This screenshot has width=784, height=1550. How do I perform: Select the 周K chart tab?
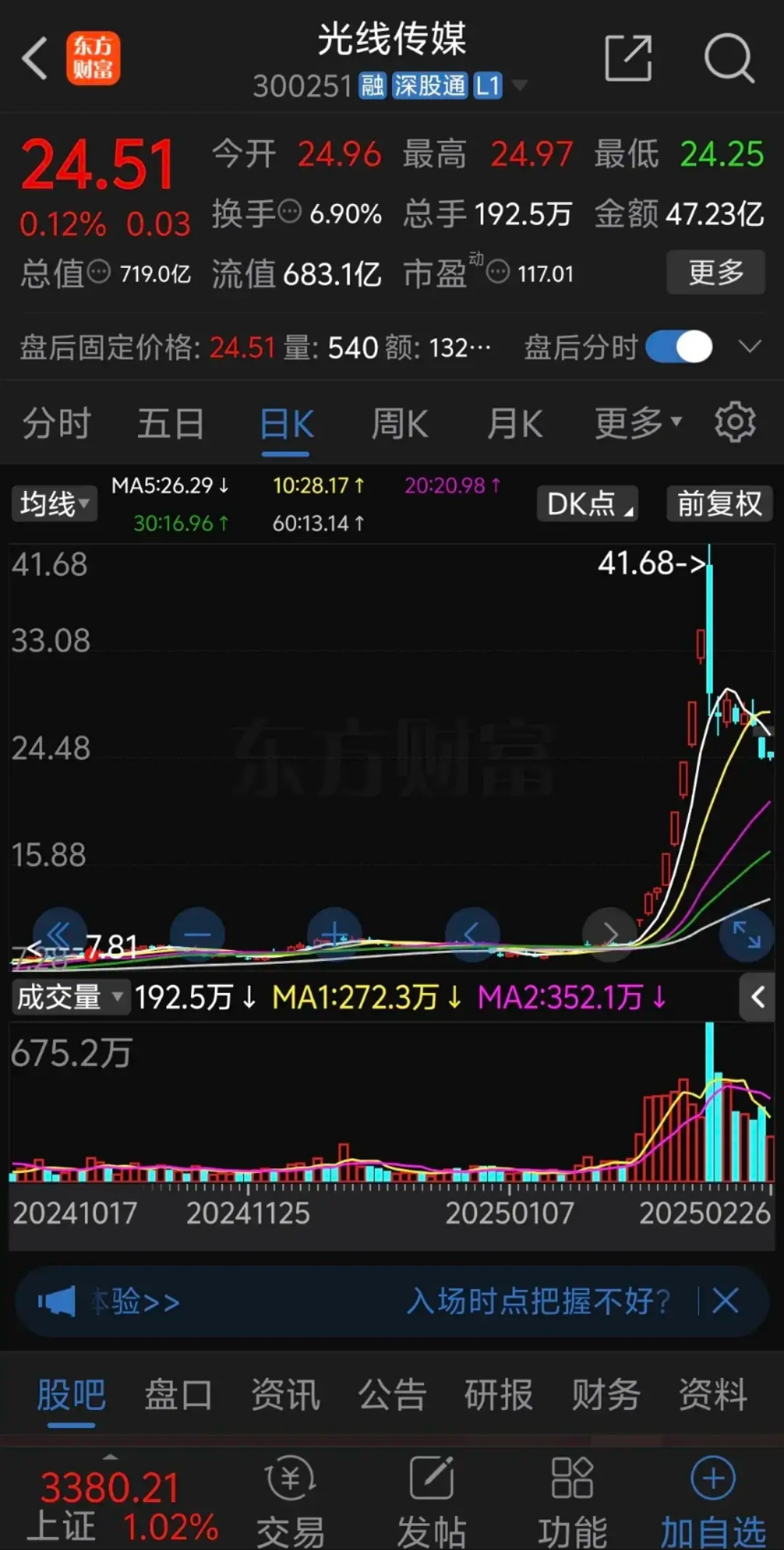[x=399, y=423]
